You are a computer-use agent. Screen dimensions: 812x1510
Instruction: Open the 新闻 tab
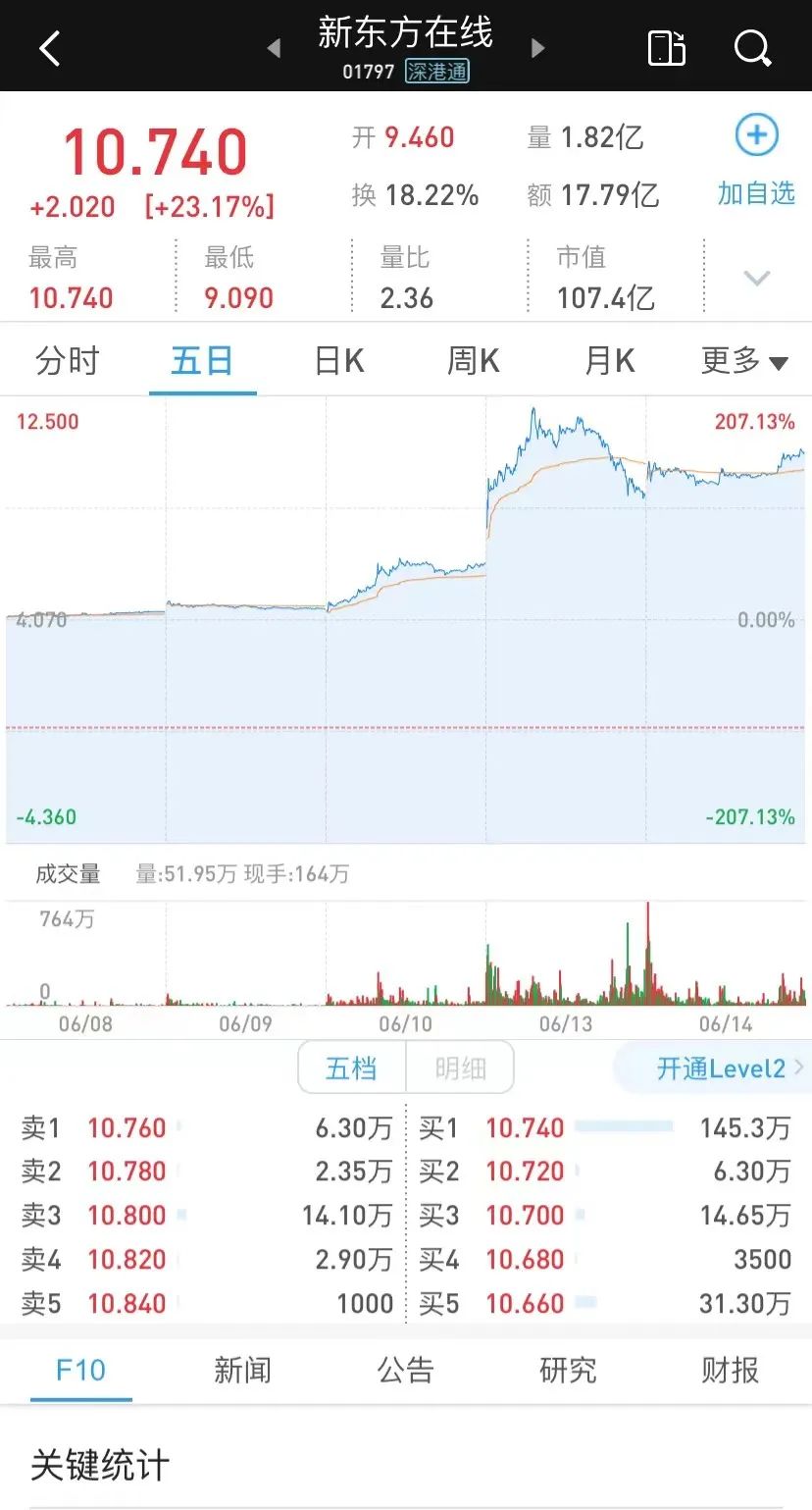[242, 1370]
